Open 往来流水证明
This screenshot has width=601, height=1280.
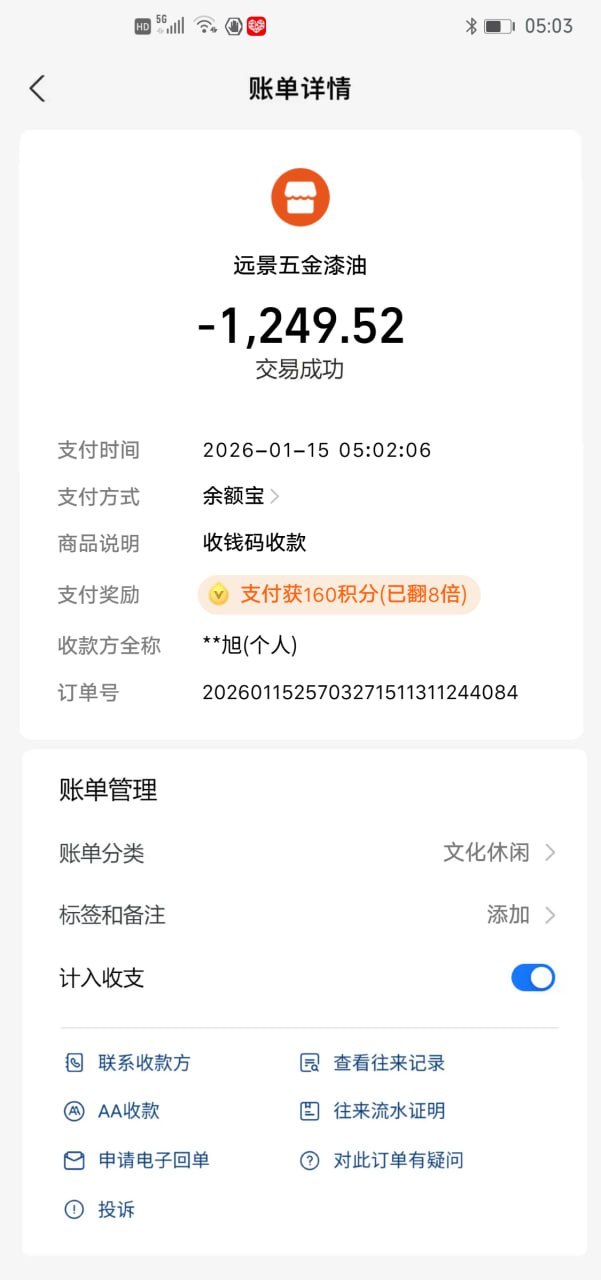click(x=373, y=1111)
